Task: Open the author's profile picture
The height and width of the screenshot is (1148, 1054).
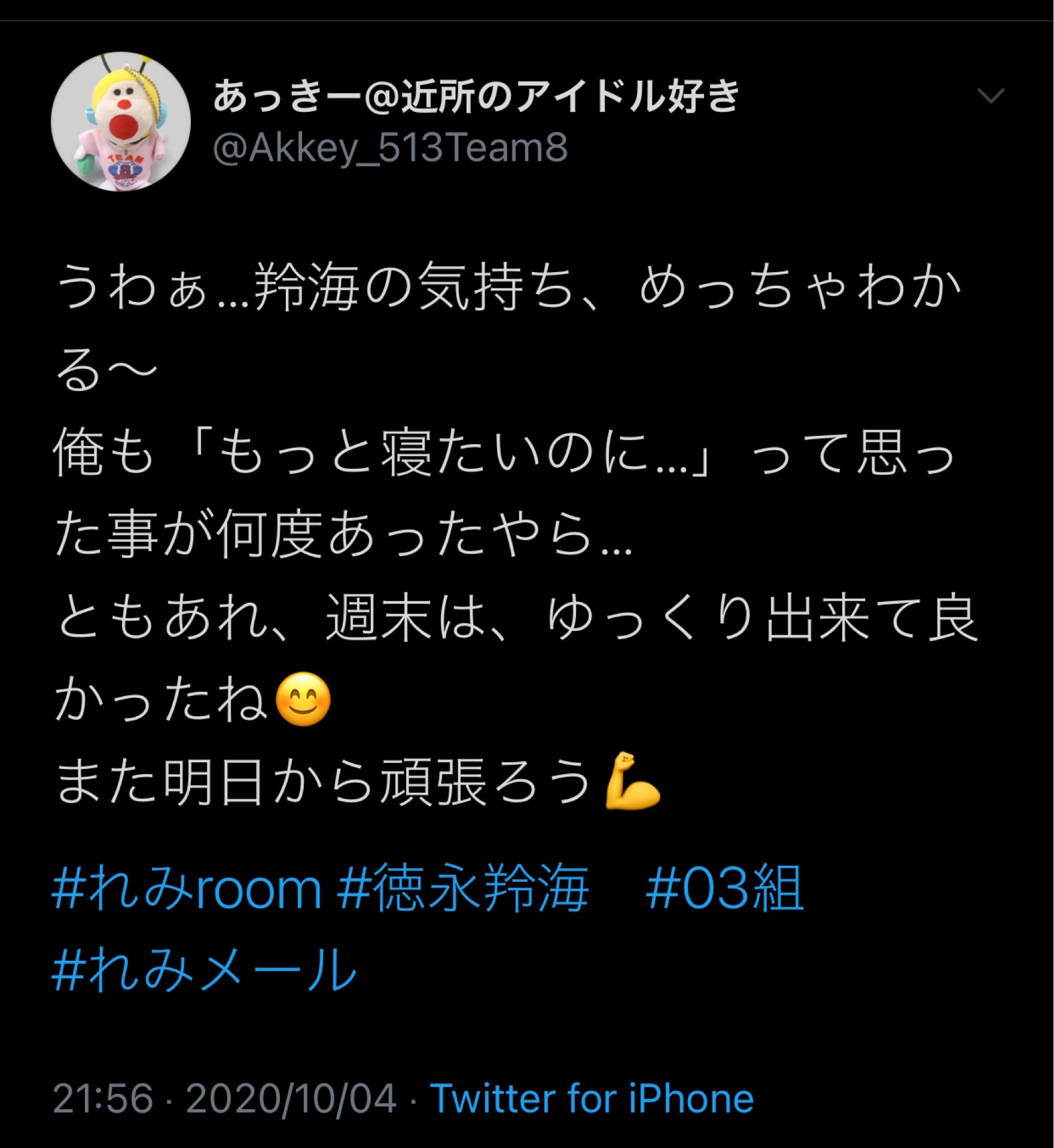Action: click(x=121, y=122)
